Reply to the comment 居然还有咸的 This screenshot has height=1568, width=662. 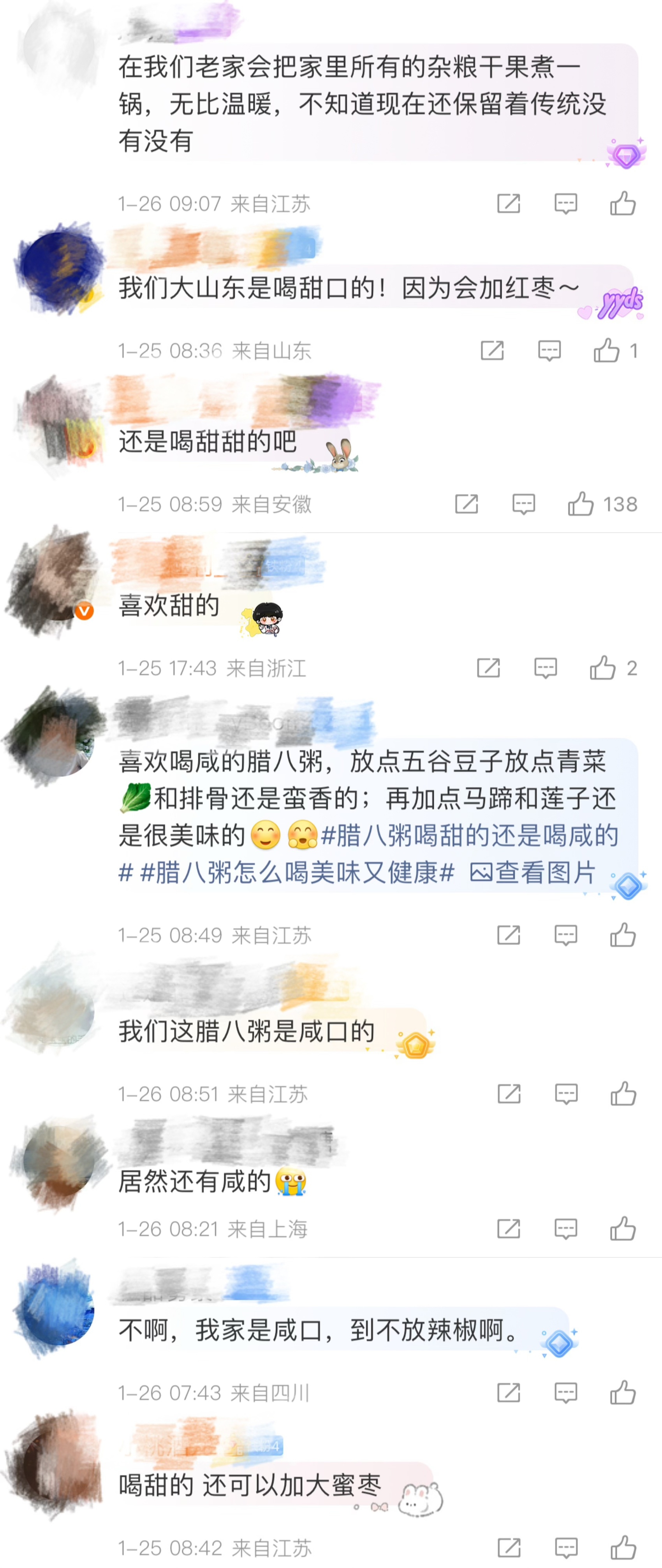[566, 1228]
